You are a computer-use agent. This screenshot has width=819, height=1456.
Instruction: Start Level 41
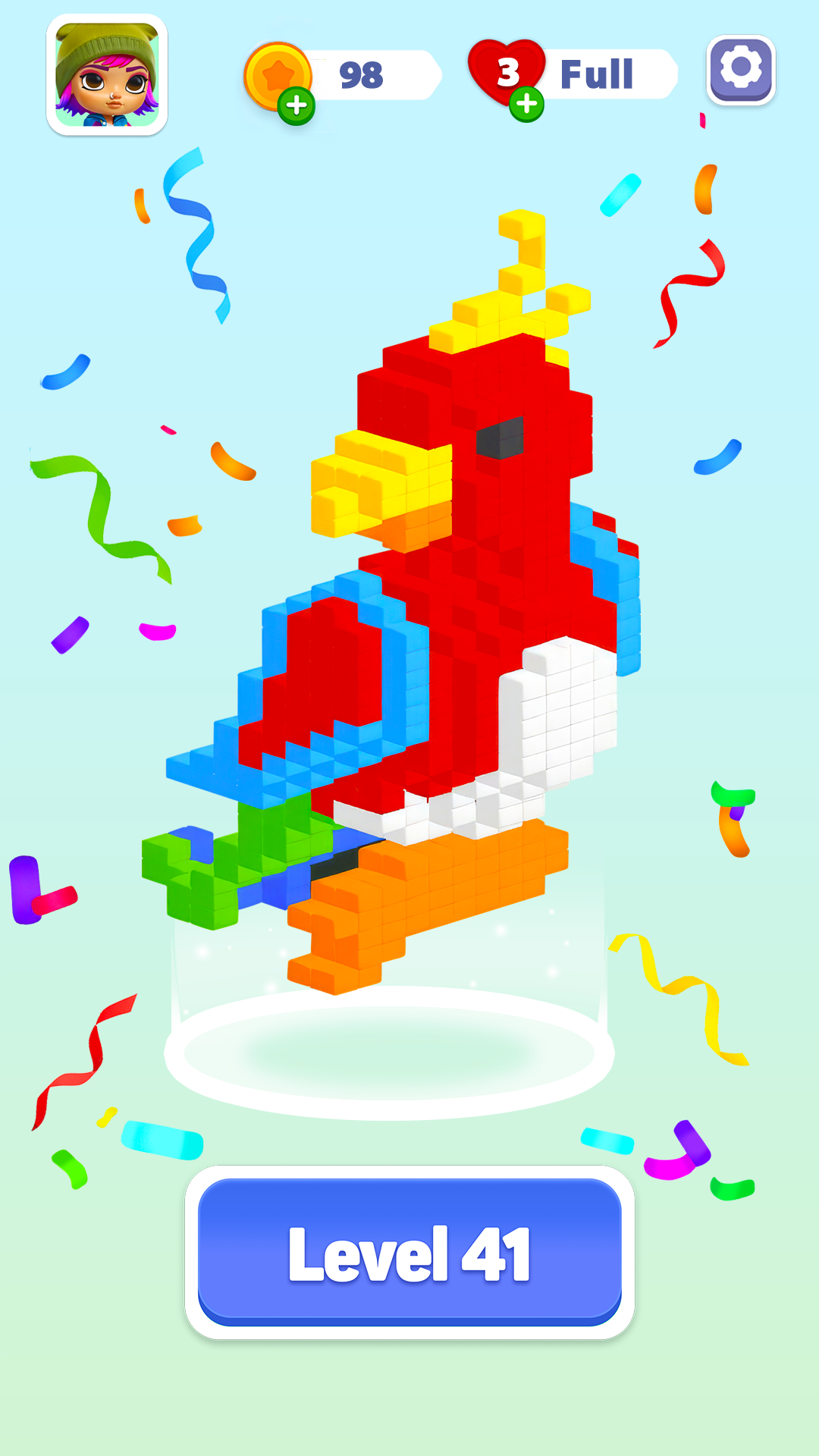coord(409,1252)
